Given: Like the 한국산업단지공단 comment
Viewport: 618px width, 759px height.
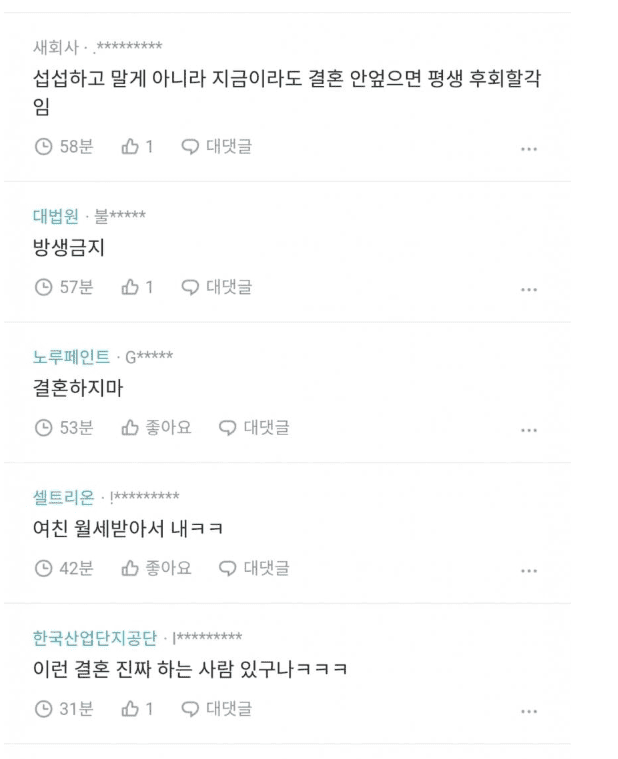Looking at the screenshot, I should [137, 709].
